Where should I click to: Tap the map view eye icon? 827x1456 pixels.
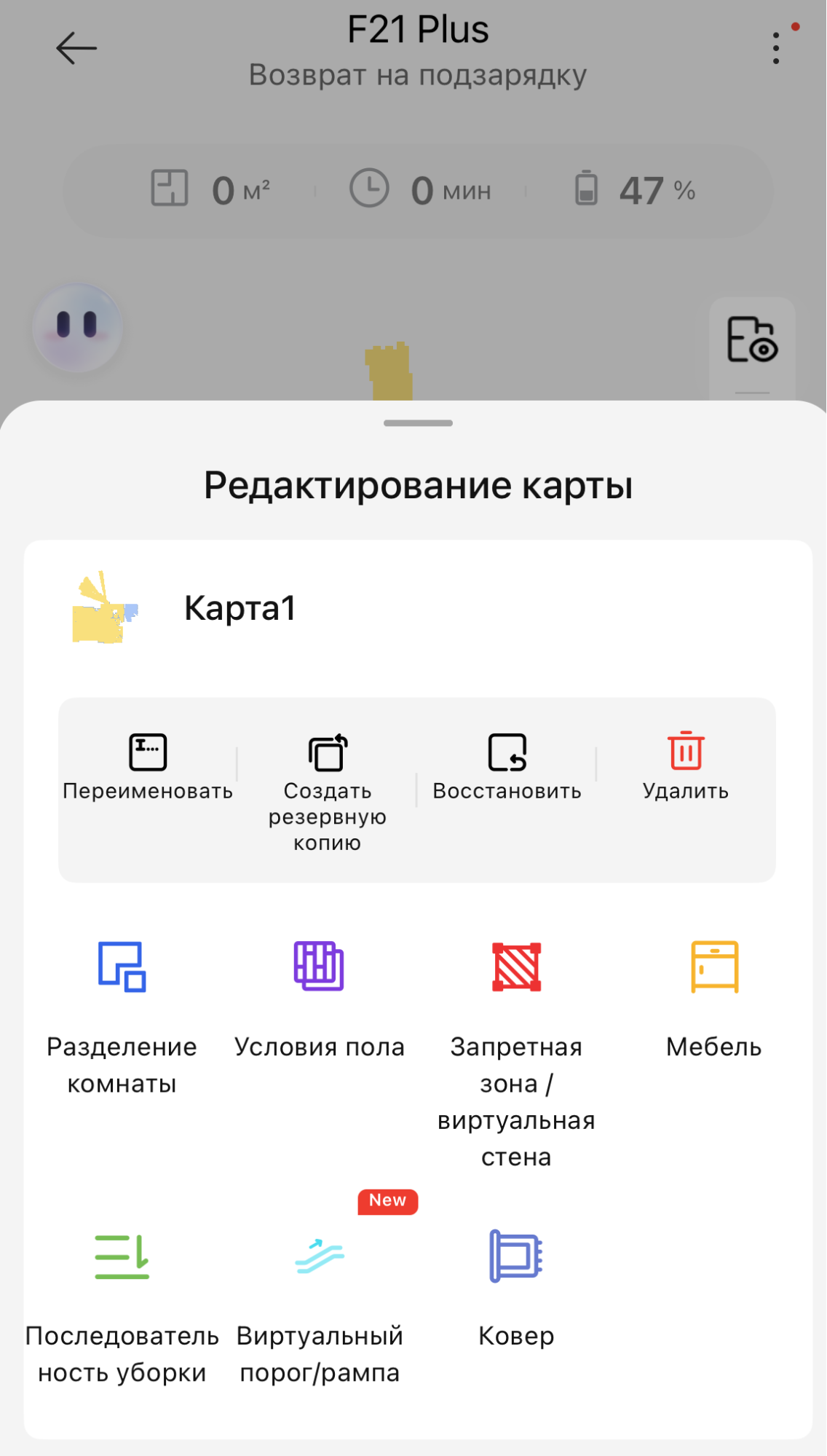pos(752,339)
